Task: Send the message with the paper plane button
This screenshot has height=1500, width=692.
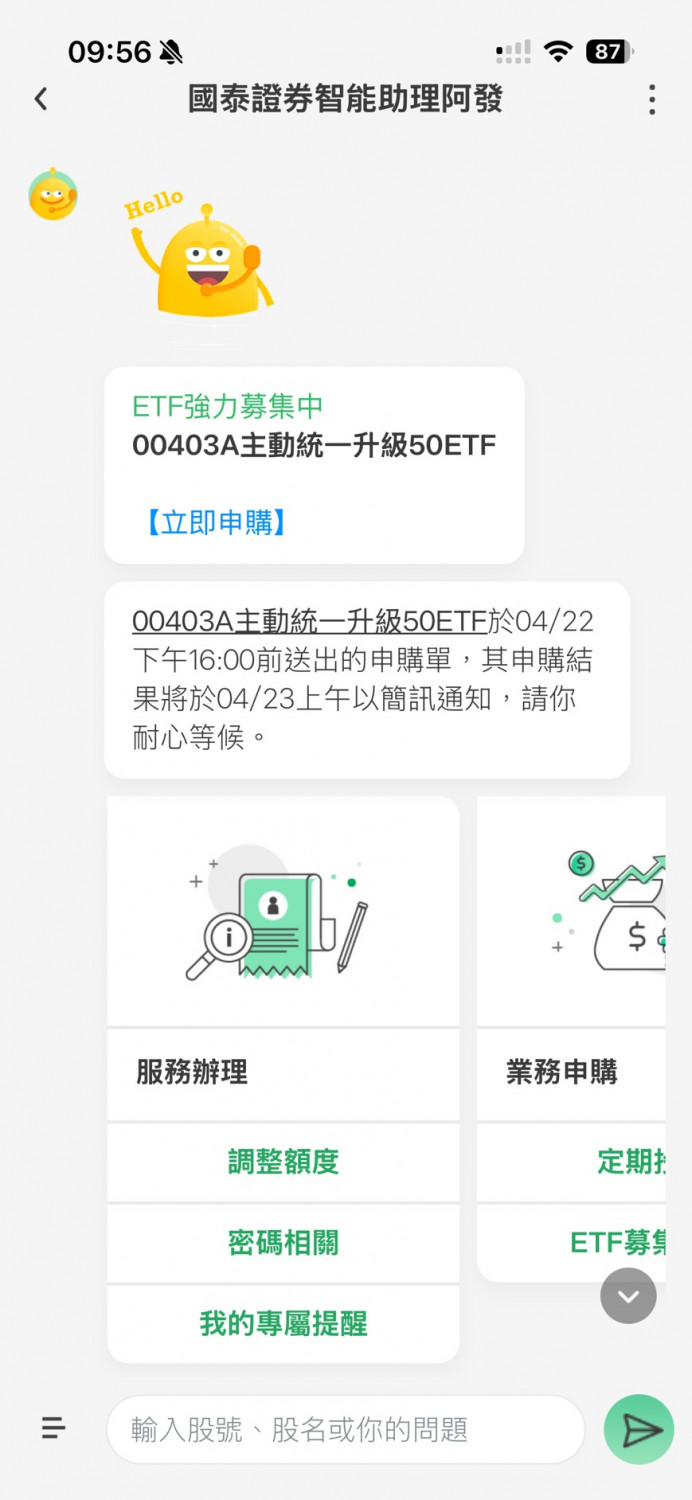Action: tap(639, 1430)
